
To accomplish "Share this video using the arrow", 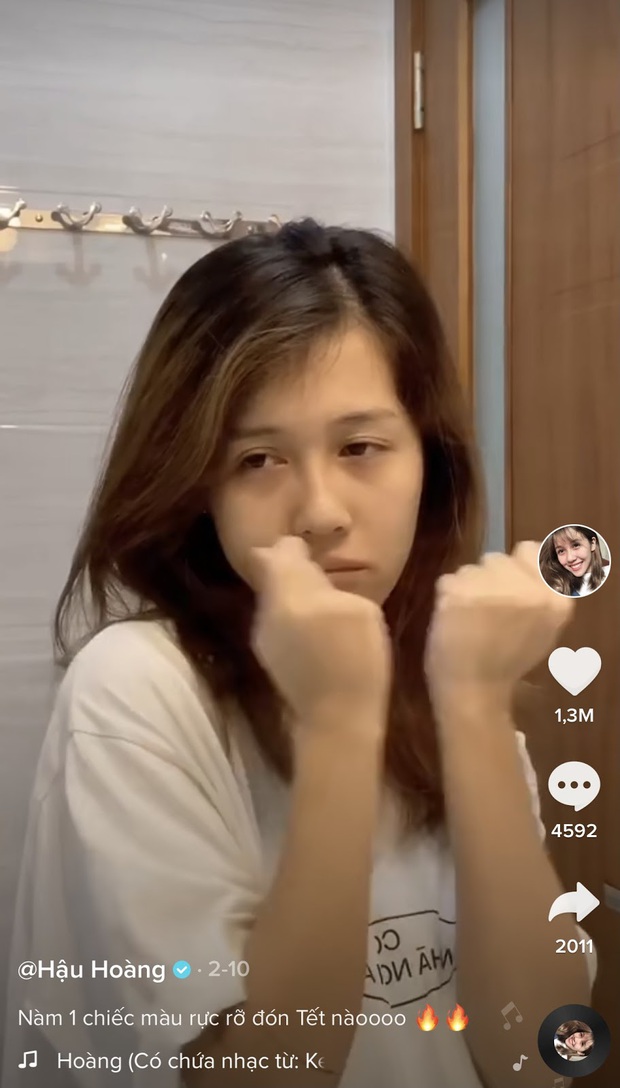I will click(574, 903).
